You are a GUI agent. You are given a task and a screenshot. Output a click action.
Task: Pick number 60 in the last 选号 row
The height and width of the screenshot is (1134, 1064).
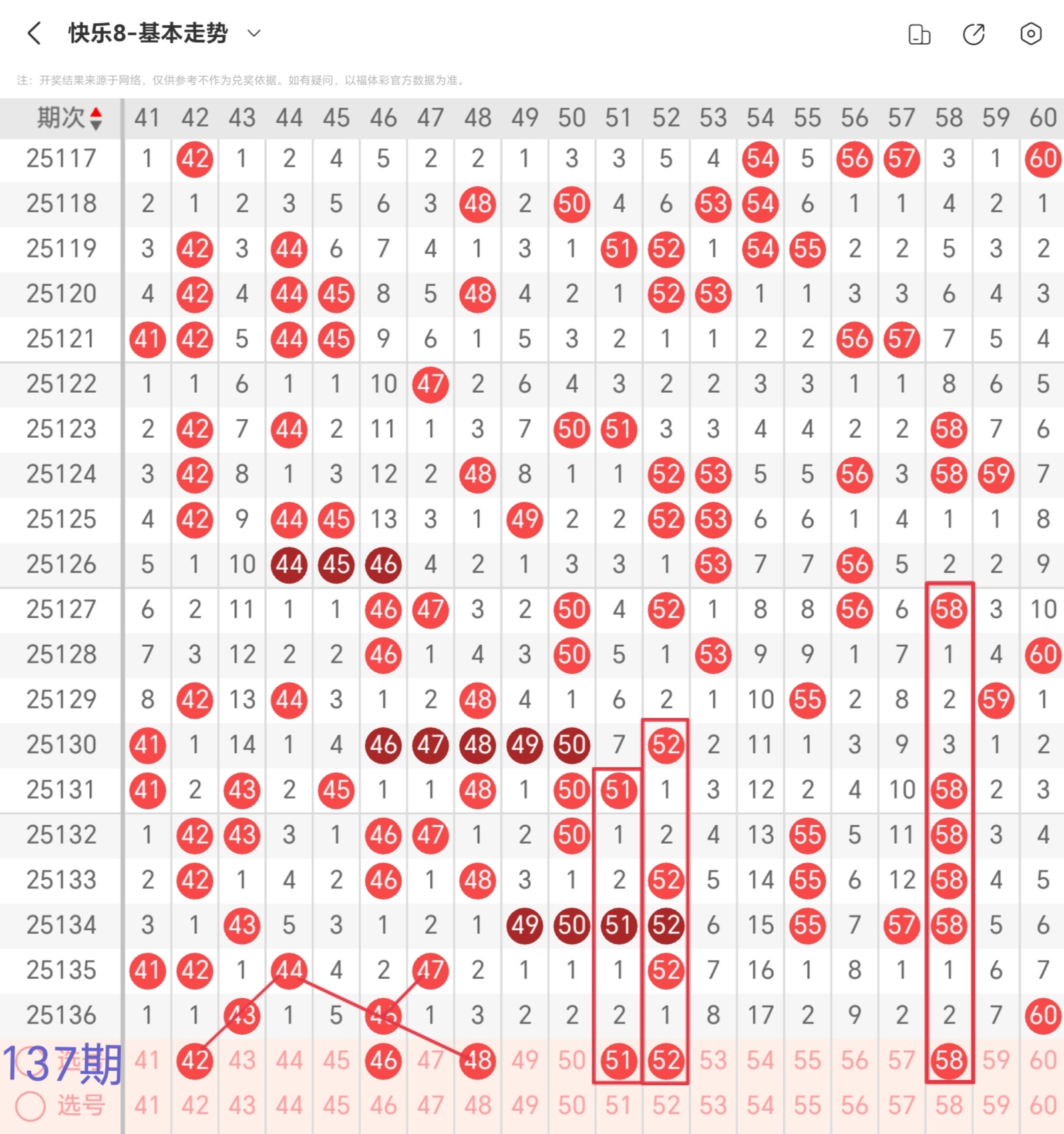[1043, 1106]
